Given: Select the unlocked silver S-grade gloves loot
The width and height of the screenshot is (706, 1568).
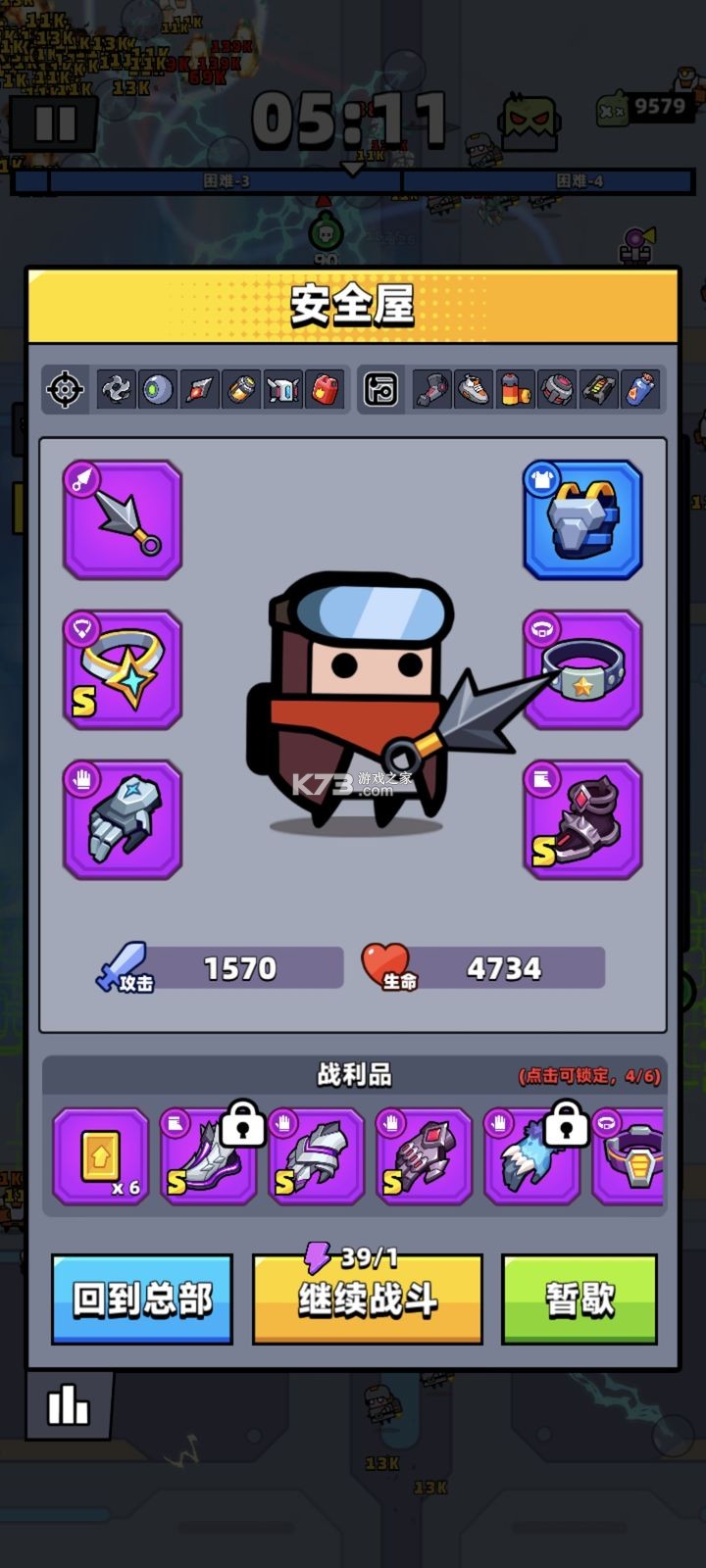Looking at the screenshot, I should click(316, 1156).
